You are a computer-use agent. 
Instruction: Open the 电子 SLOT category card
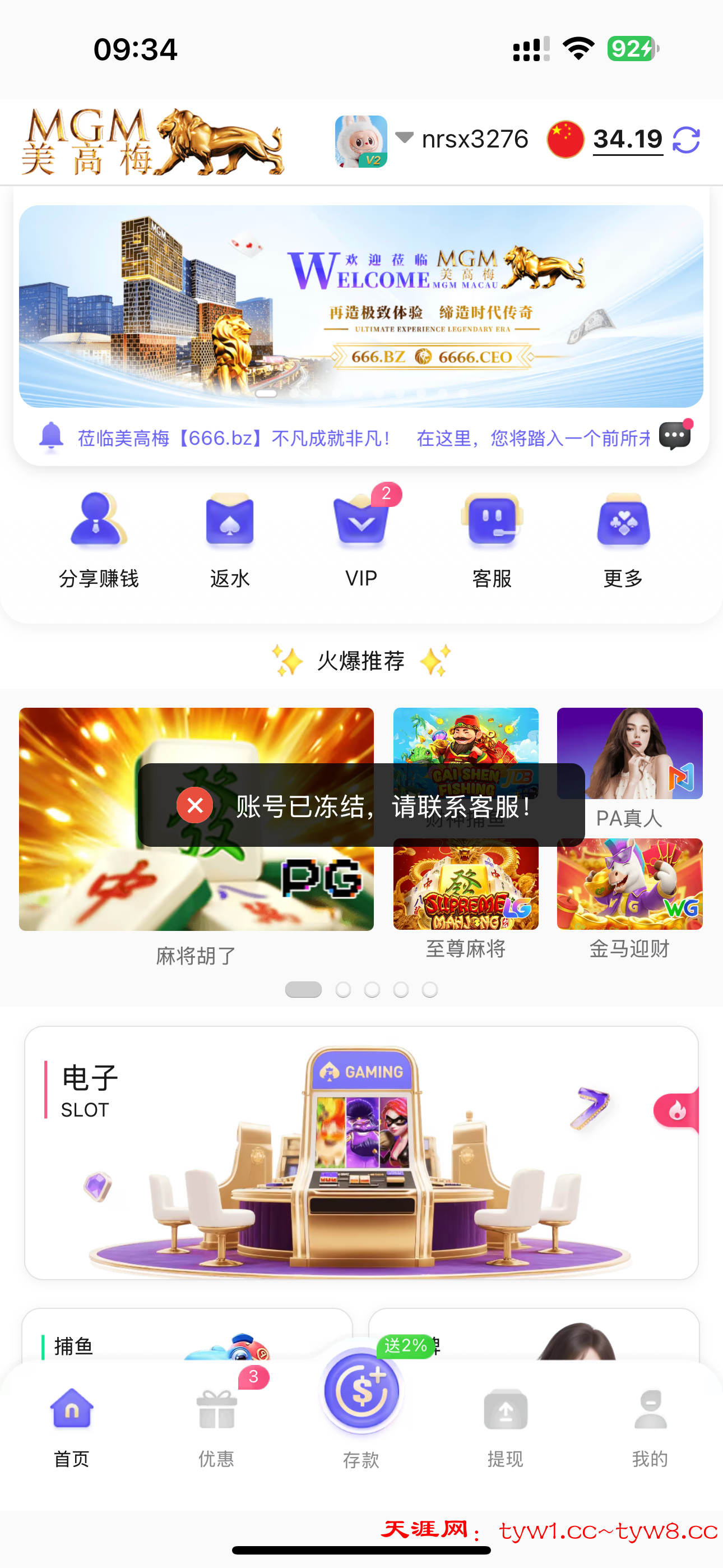[x=361, y=1152]
